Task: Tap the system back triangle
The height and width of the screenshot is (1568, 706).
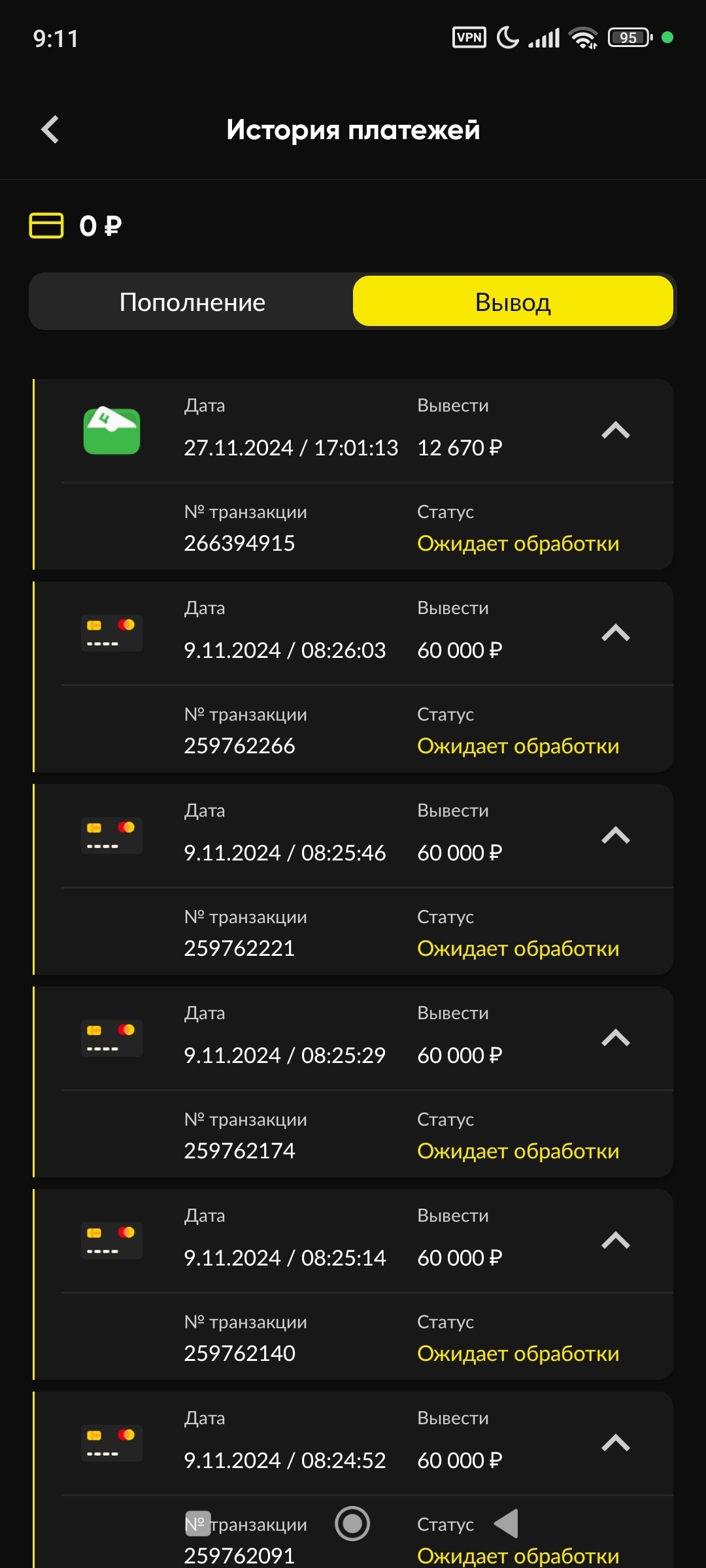Action: (x=507, y=1524)
